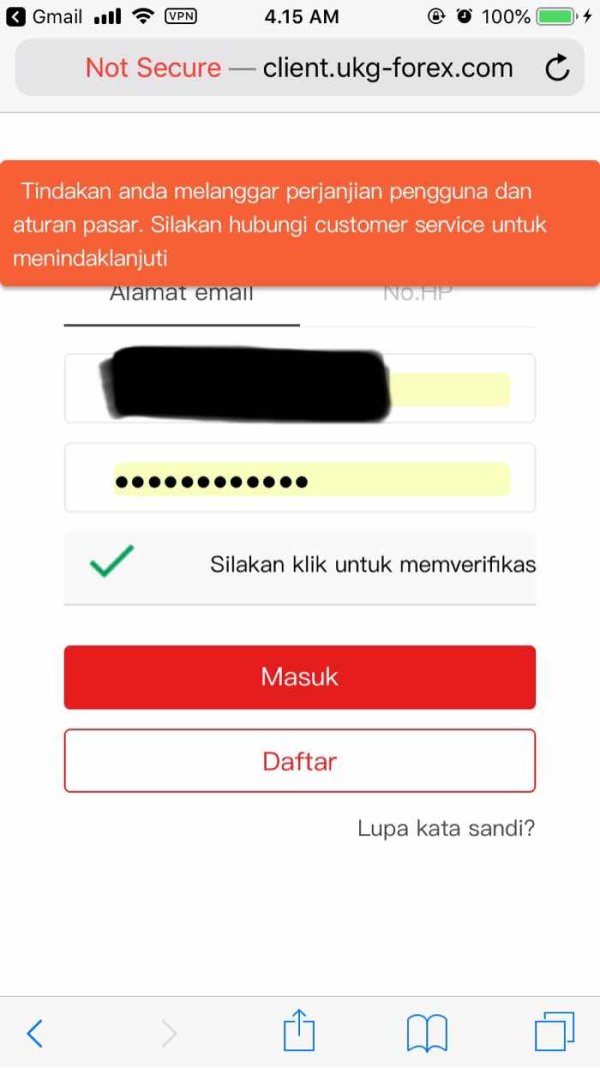Show all open Safari tabs
This screenshot has height=1068, width=600.
click(x=554, y=1032)
